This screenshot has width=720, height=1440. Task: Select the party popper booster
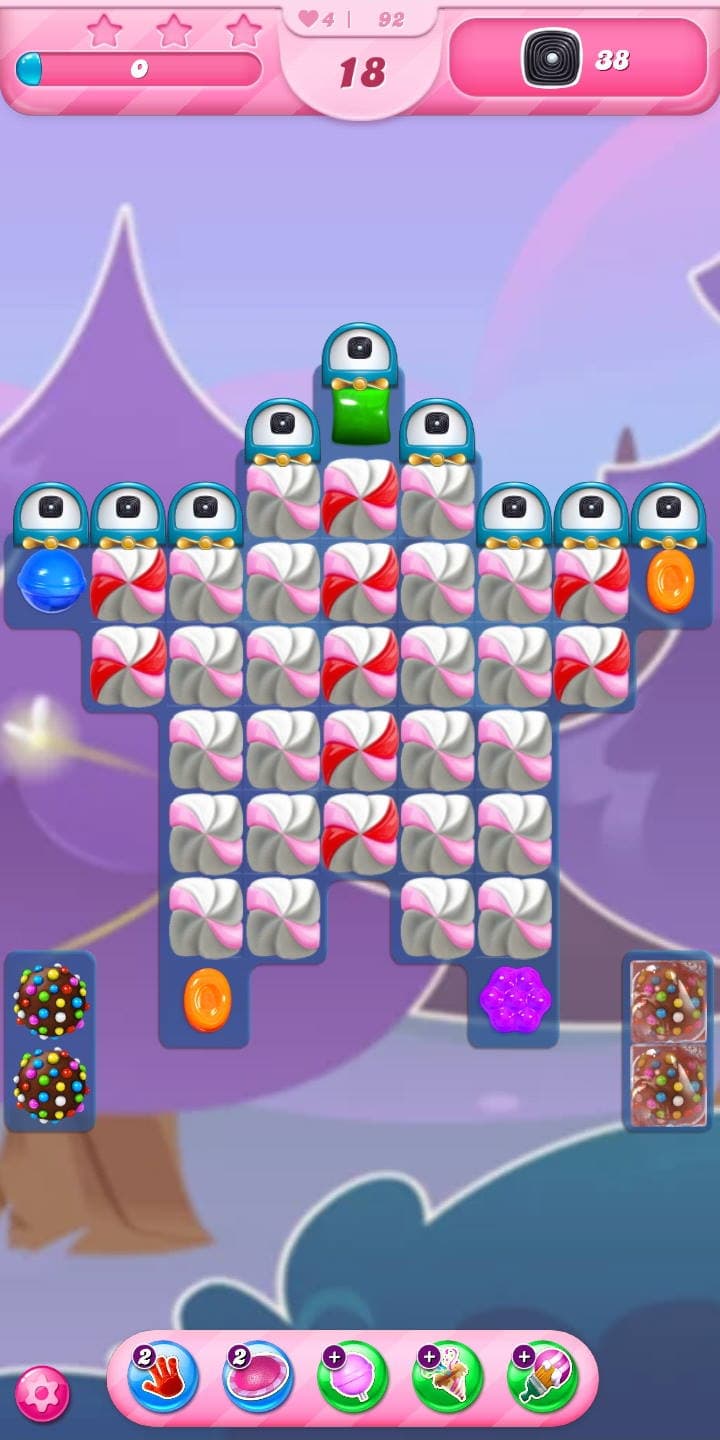pos(447,1377)
